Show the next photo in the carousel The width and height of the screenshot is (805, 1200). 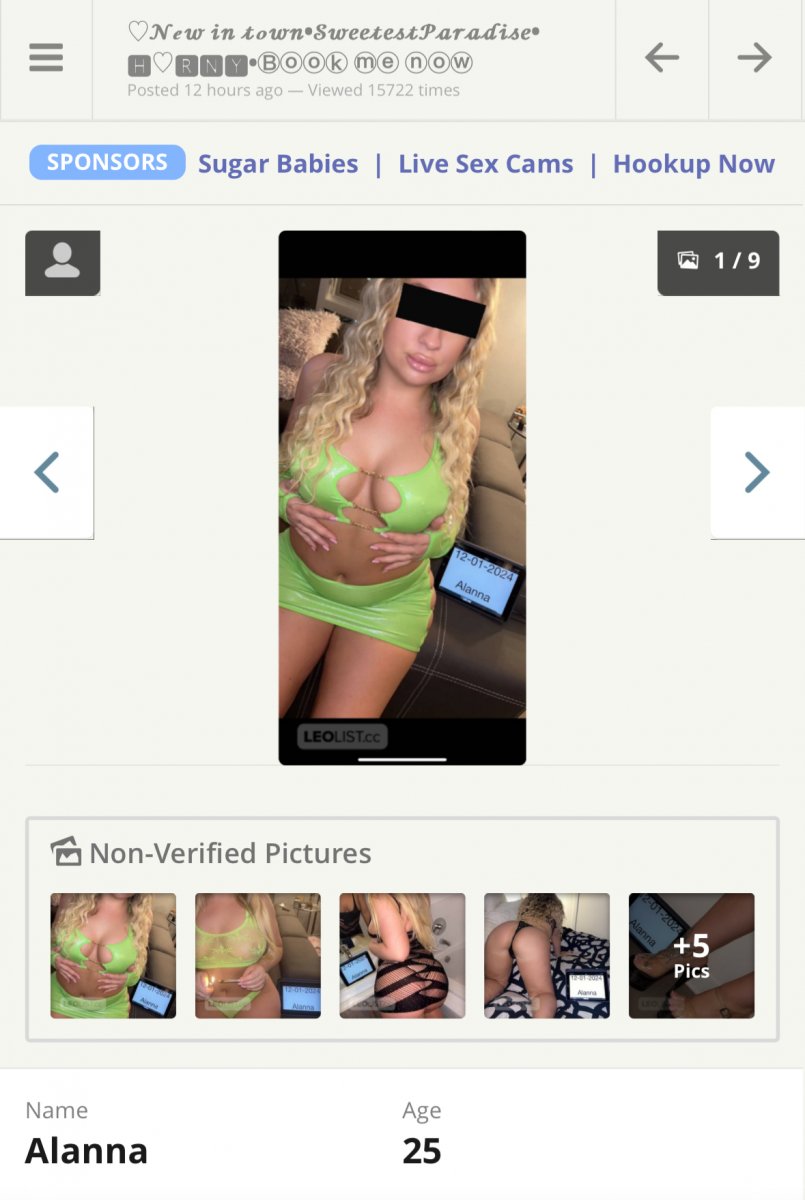pyautogui.click(x=757, y=472)
